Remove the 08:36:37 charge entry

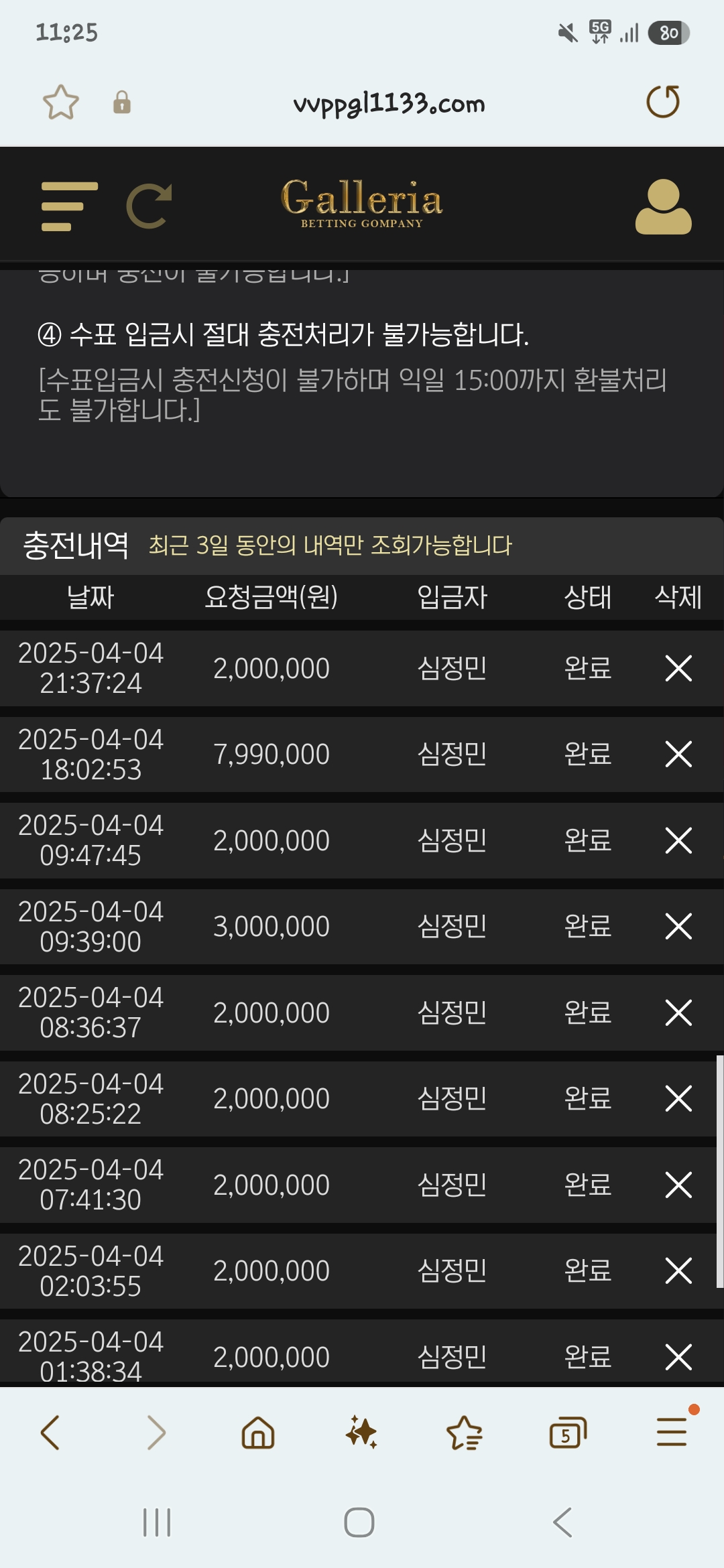(678, 1012)
